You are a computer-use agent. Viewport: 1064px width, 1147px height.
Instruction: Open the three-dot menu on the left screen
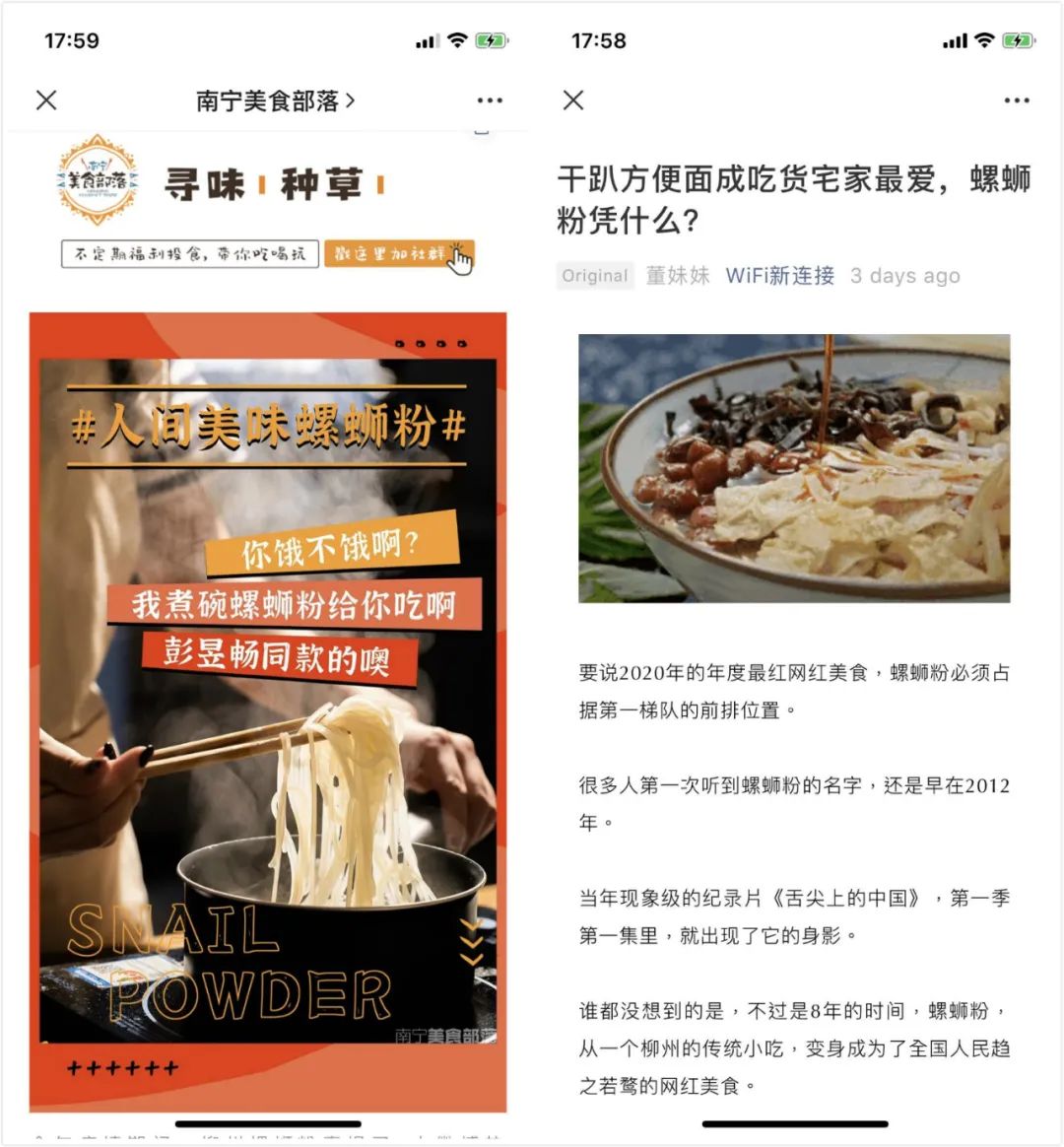[489, 101]
